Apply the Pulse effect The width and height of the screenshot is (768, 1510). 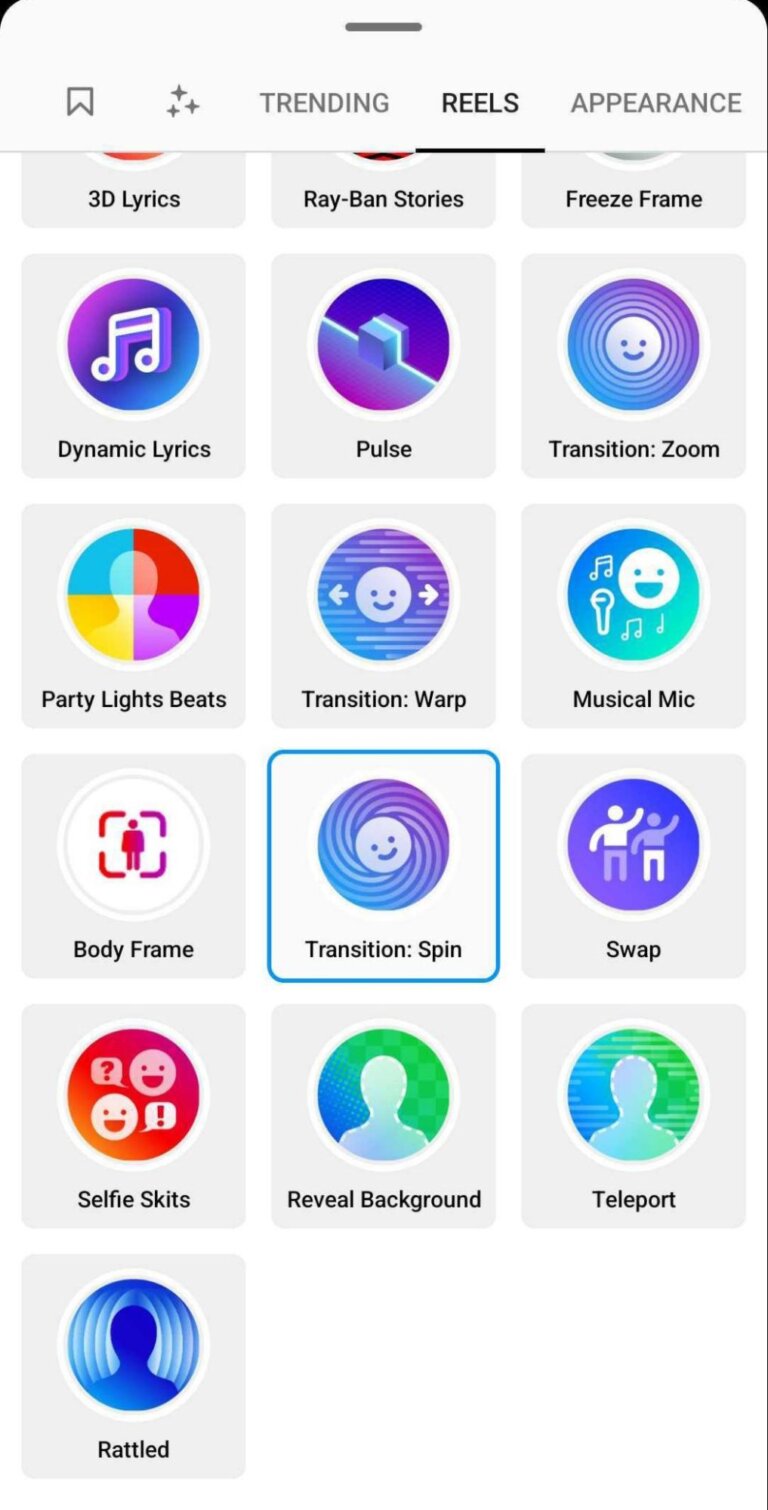(383, 365)
